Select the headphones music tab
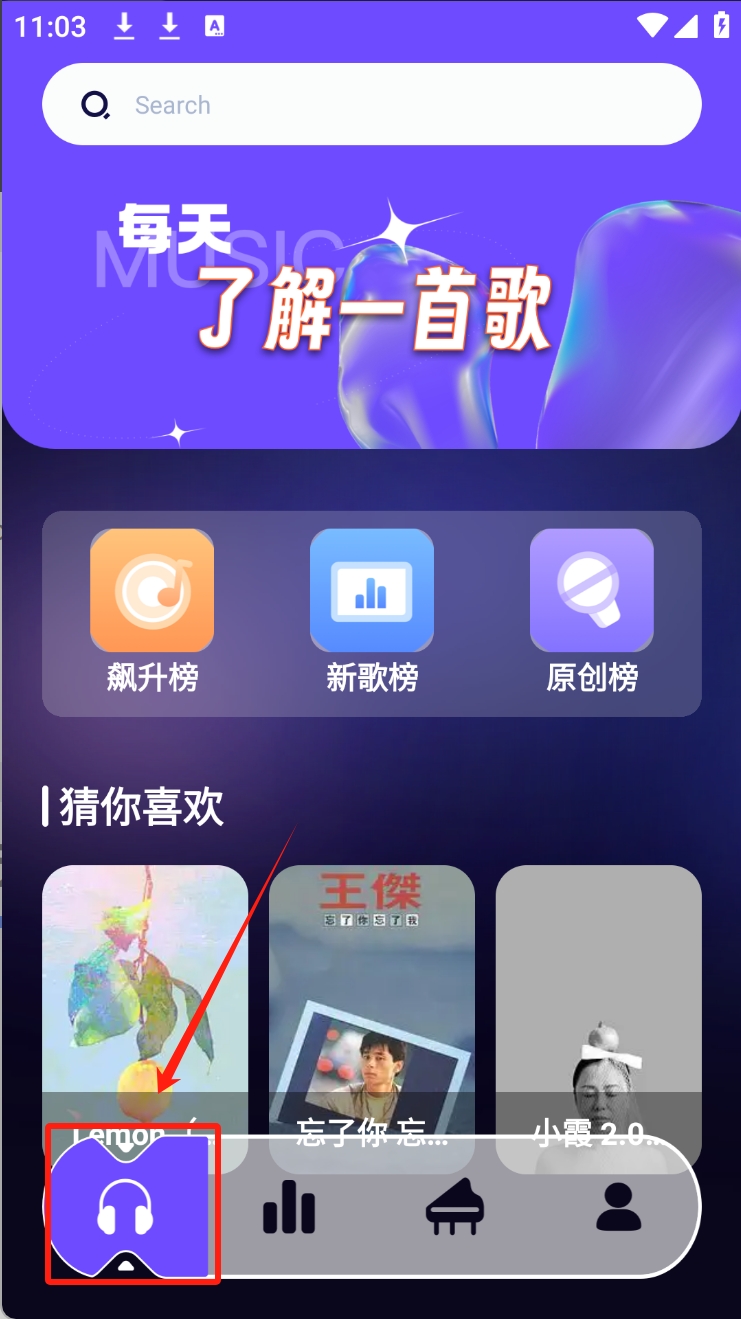Screen dimensions: 741x1319 pyautogui.click(x=126, y=1206)
